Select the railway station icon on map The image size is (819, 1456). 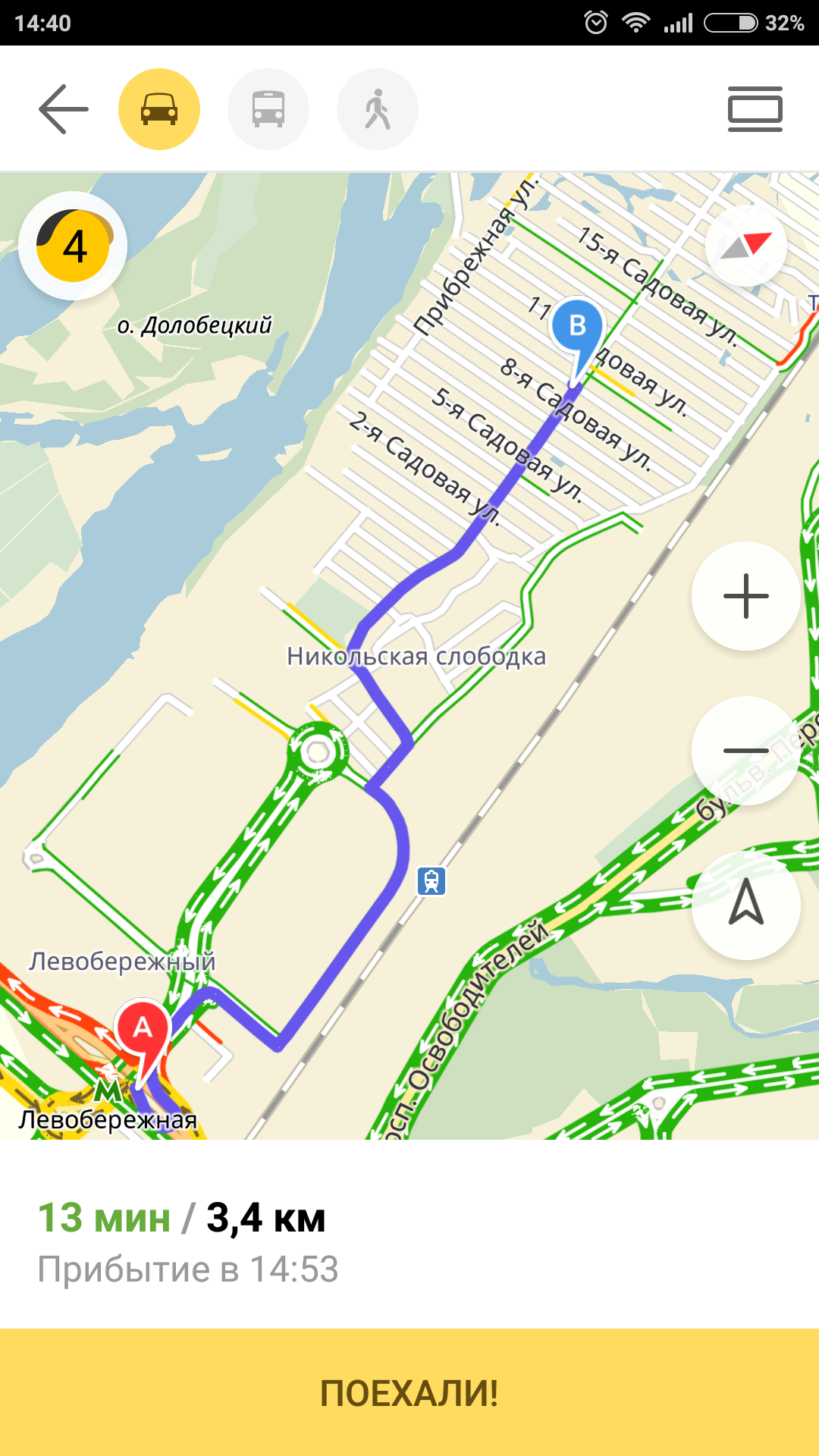(431, 881)
